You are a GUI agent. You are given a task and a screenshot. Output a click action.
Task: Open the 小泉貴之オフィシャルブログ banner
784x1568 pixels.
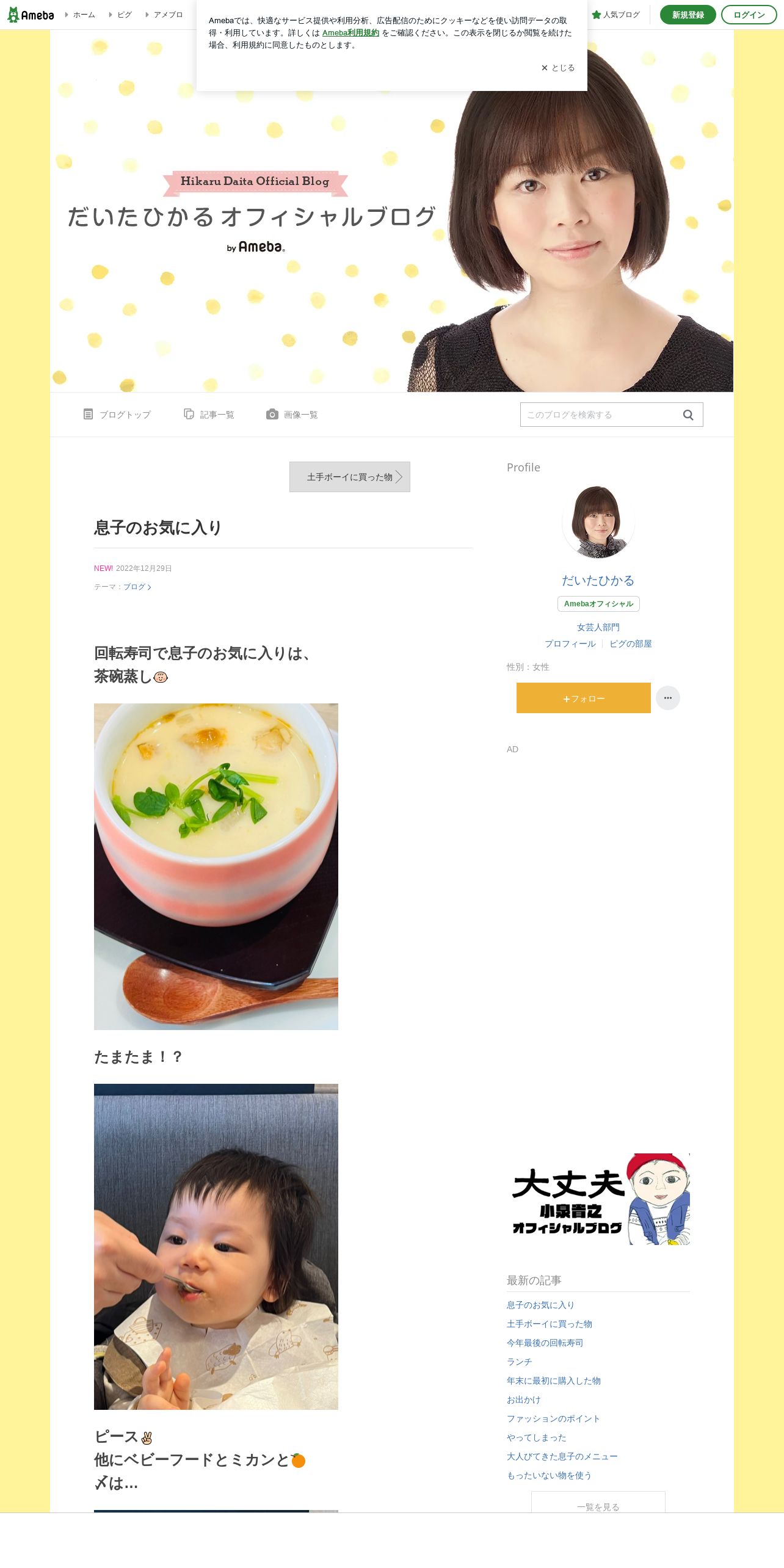click(598, 1199)
